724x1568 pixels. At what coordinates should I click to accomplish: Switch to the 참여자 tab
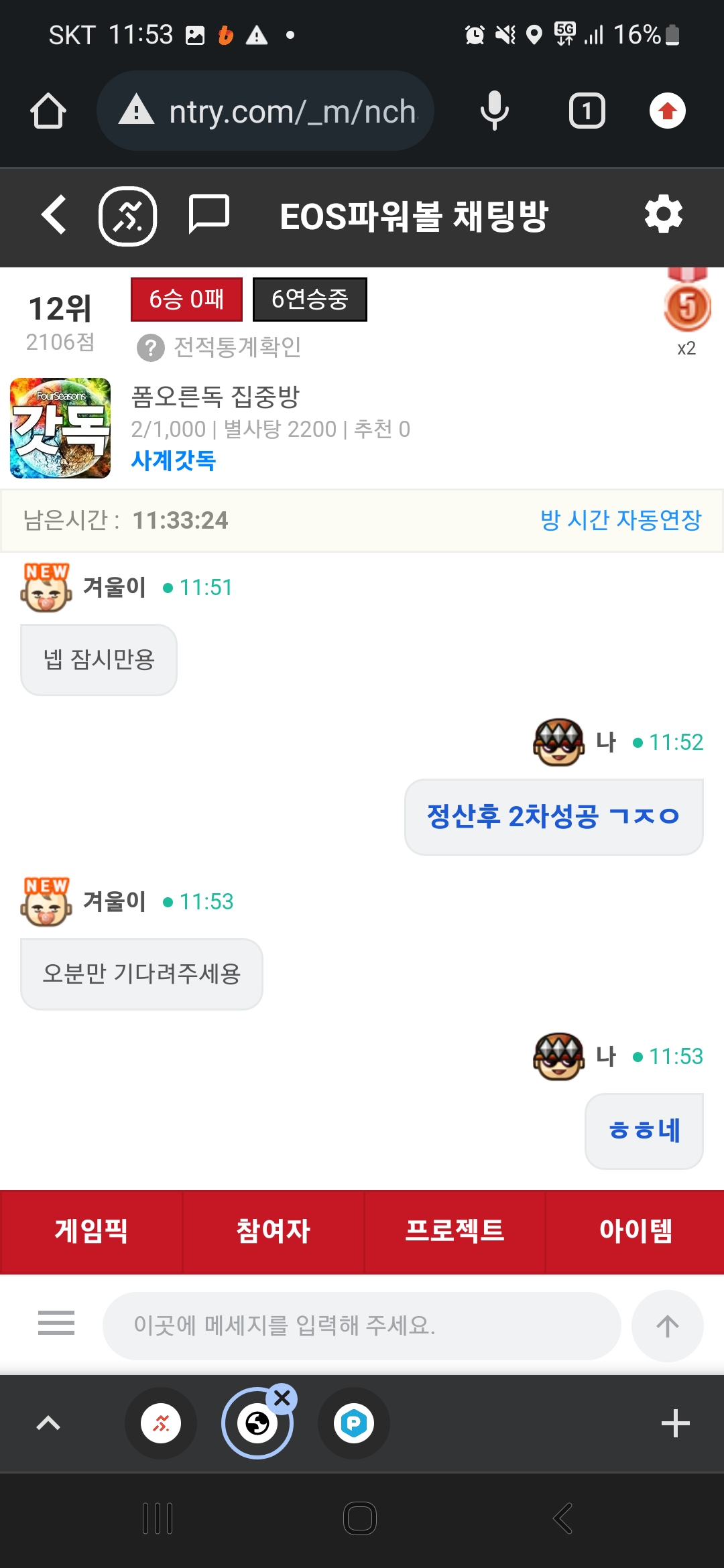click(x=273, y=1232)
